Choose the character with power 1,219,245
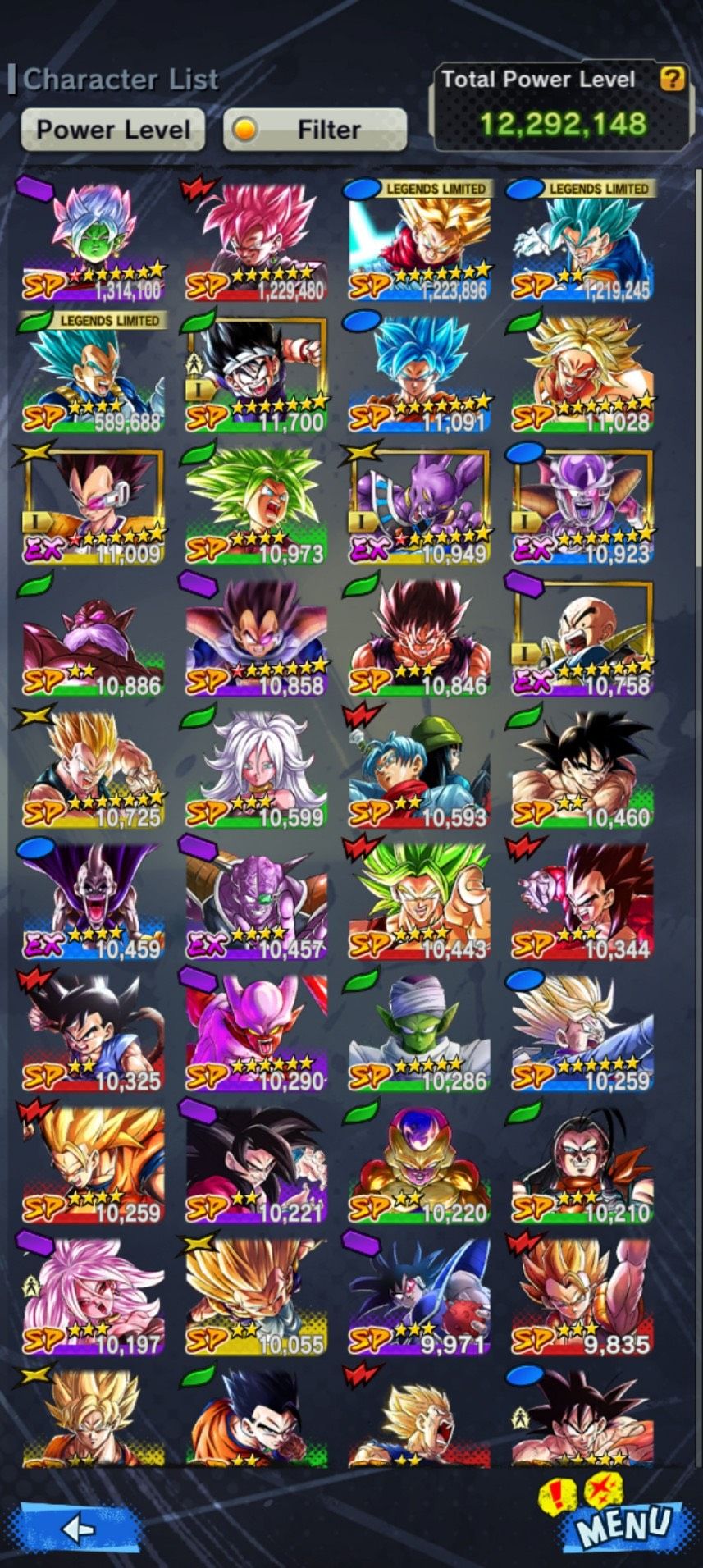This screenshot has width=703, height=1568. (582, 242)
